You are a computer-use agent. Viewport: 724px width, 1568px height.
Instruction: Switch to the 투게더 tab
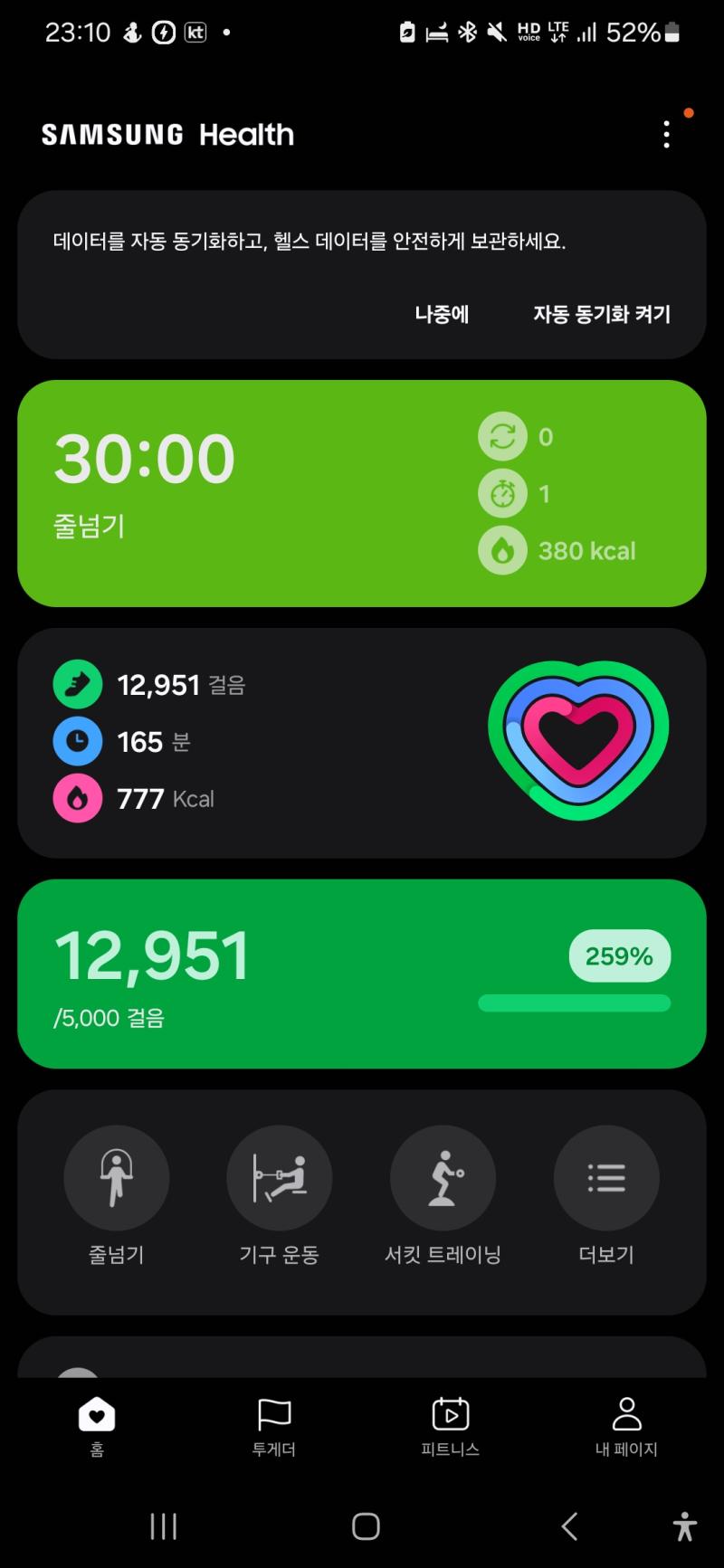pos(273,1427)
